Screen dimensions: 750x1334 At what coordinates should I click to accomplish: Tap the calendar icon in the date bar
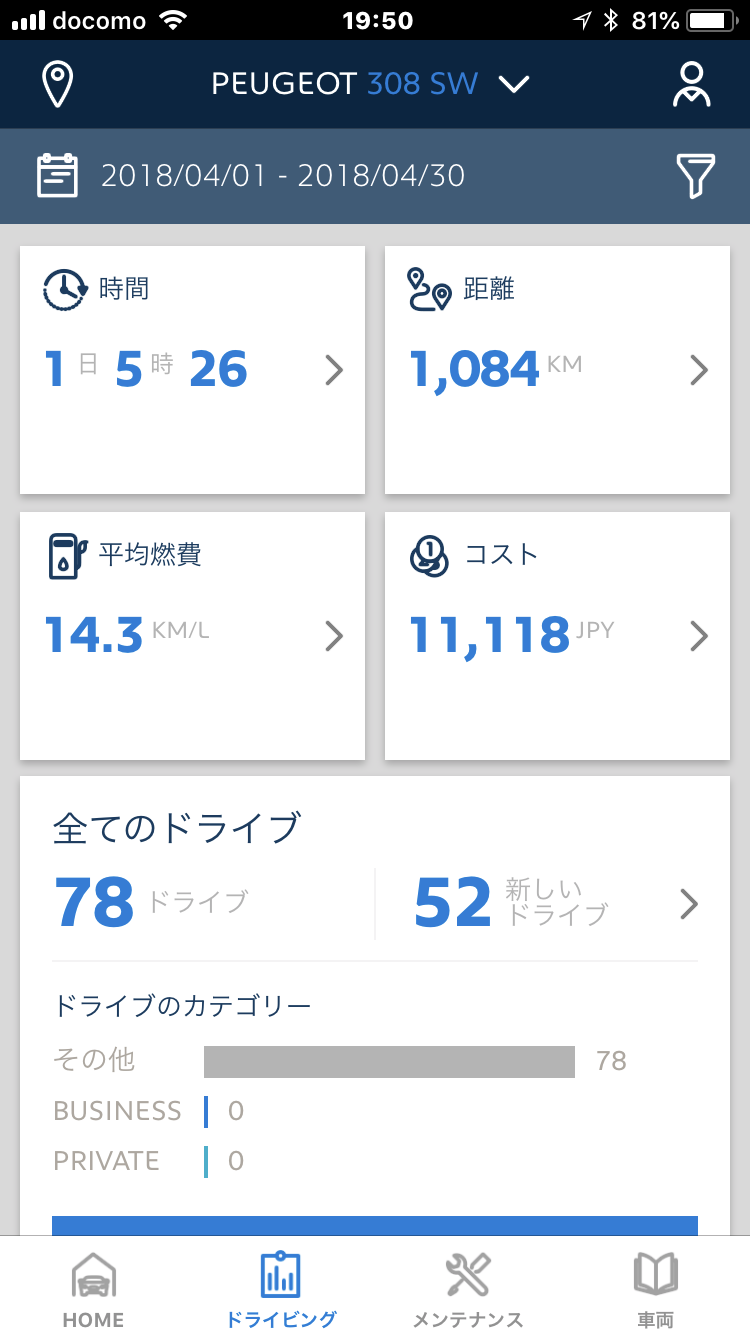[x=57, y=176]
